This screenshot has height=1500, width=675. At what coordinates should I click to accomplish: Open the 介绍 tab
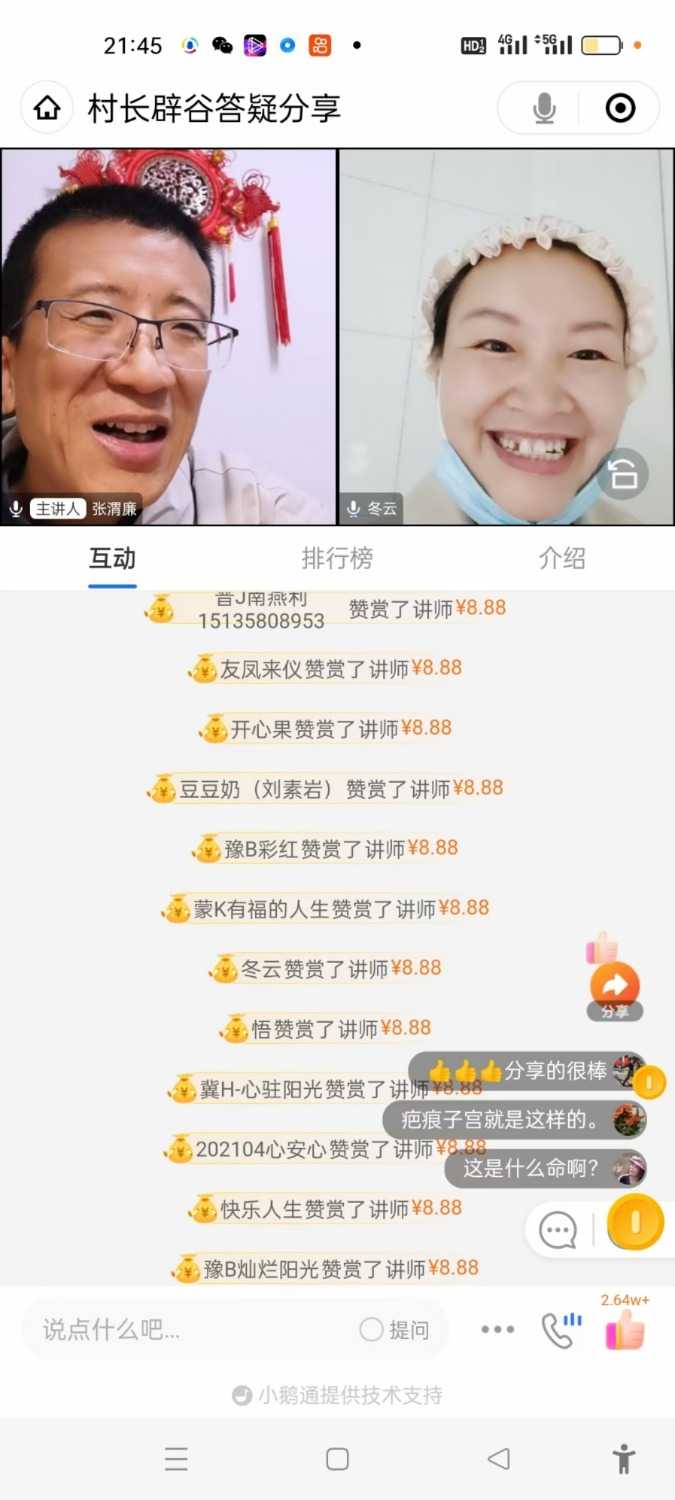[562, 558]
